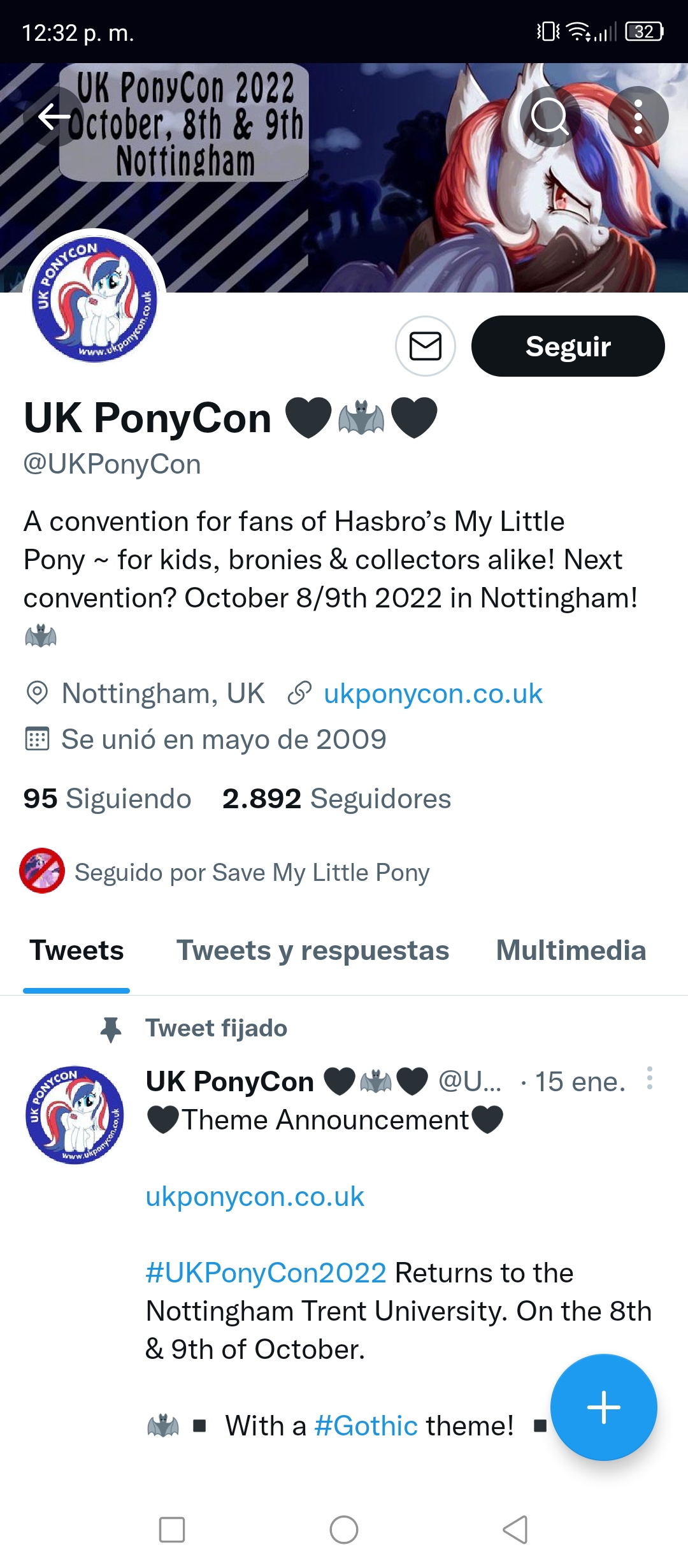Select the Tweets tab
688x1568 pixels.
point(76,950)
